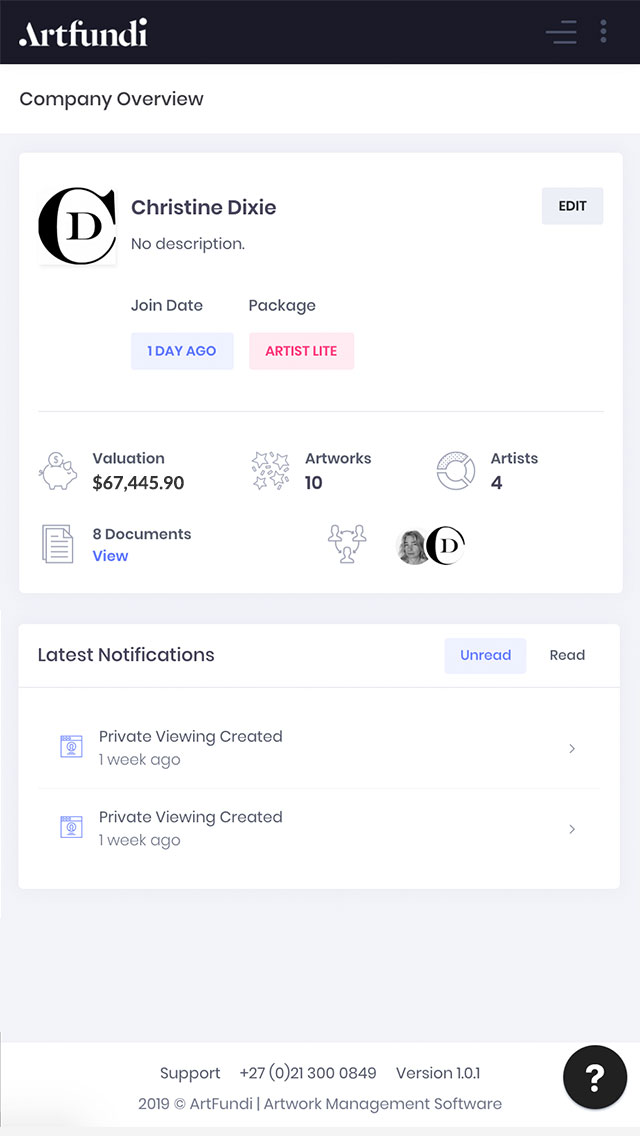Edit the Christine Dixie company profile

click(572, 206)
